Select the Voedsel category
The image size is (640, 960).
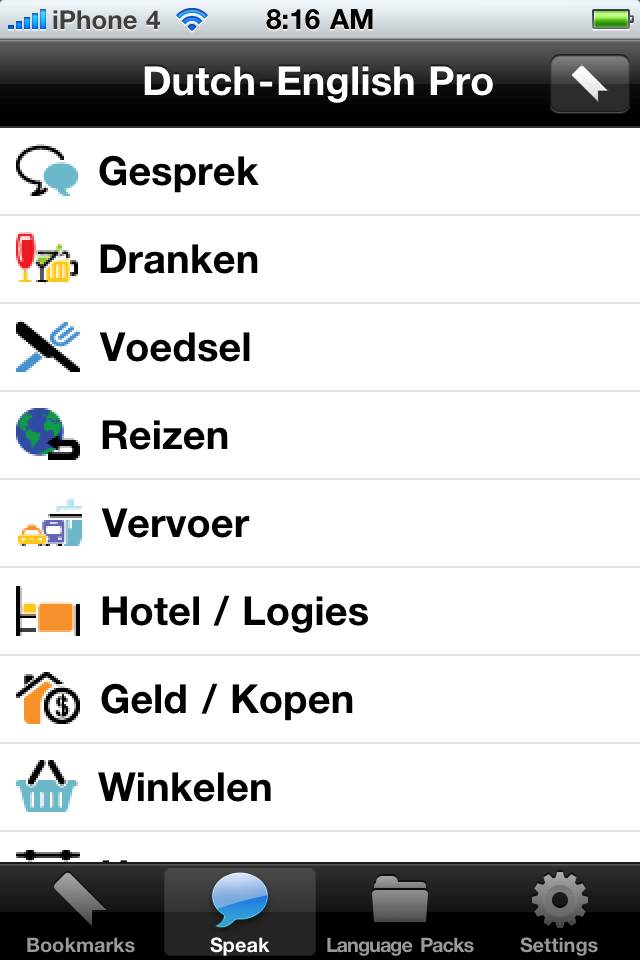pos(320,348)
